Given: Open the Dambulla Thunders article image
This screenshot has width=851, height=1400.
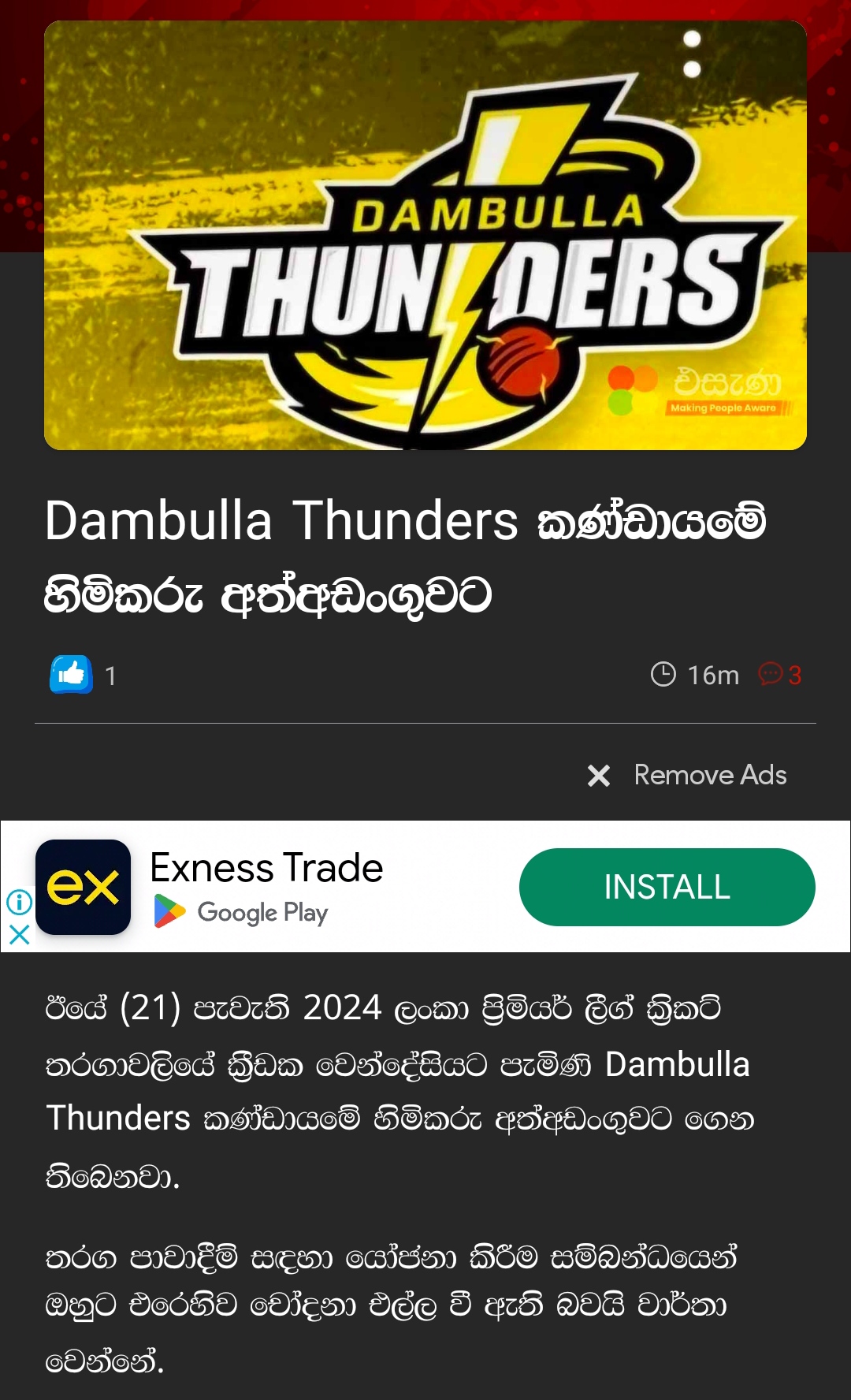Looking at the screenshot, I should coord(425,236).
